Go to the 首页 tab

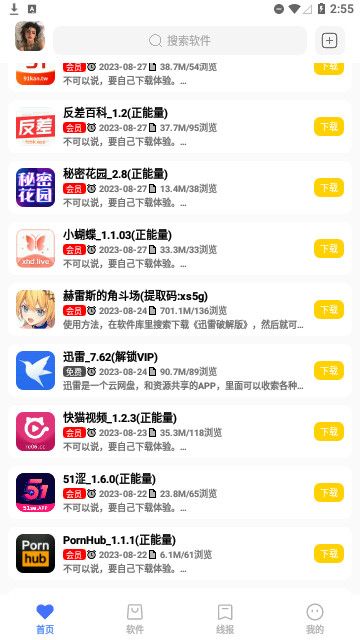click(x=45, y=619)
